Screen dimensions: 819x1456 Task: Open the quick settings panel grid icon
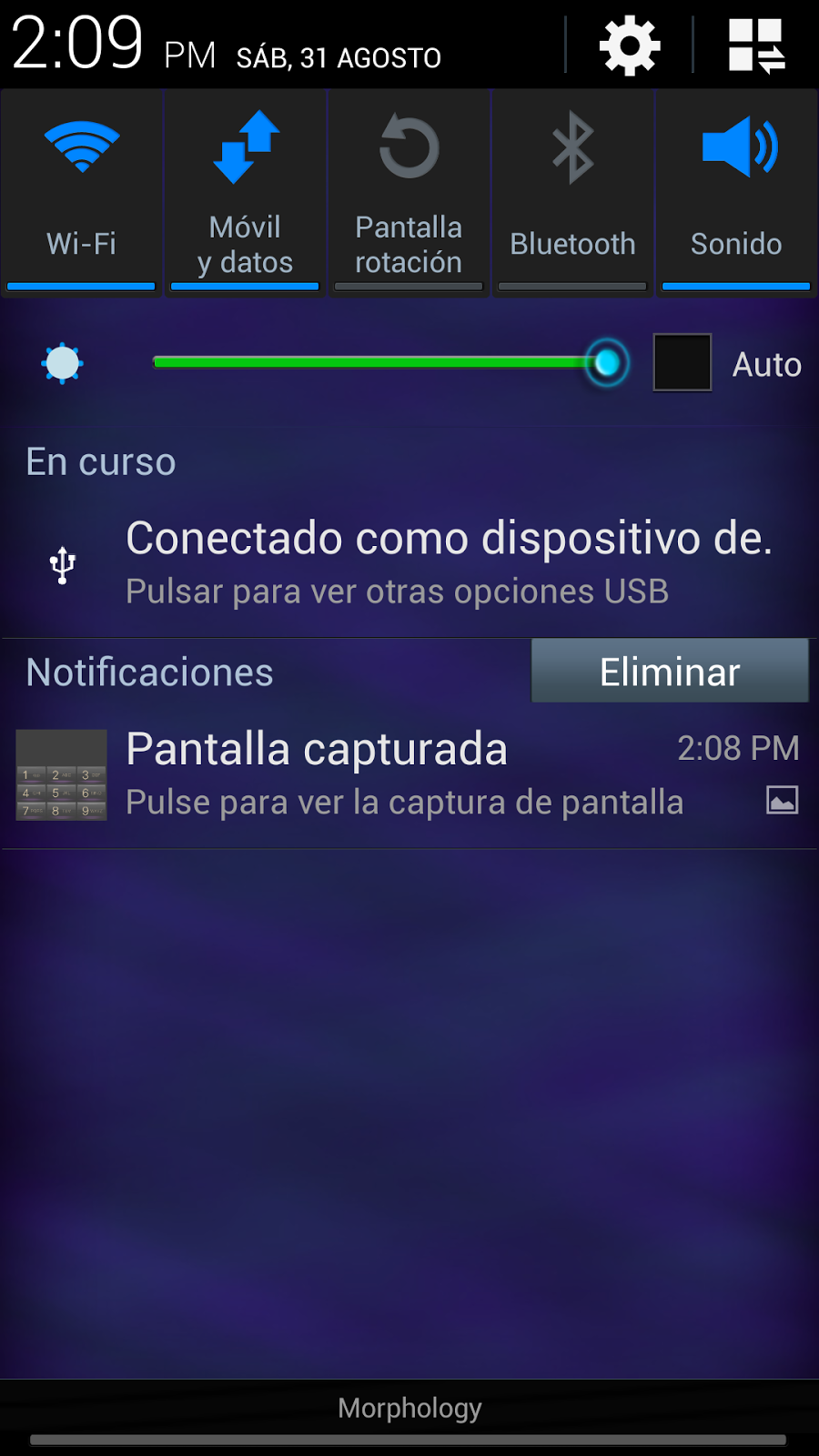click(756, 45)
